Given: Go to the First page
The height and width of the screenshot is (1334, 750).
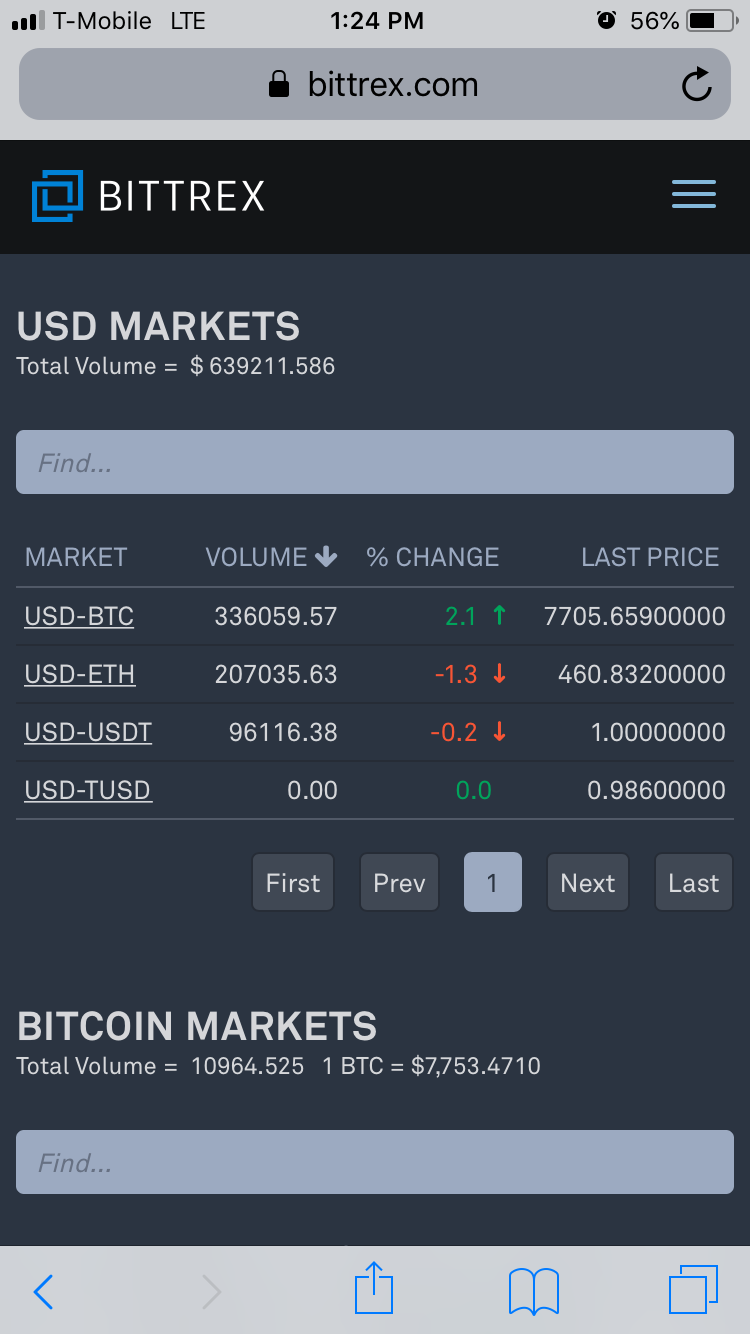Looking at the screenshot, I should point(293,882).
